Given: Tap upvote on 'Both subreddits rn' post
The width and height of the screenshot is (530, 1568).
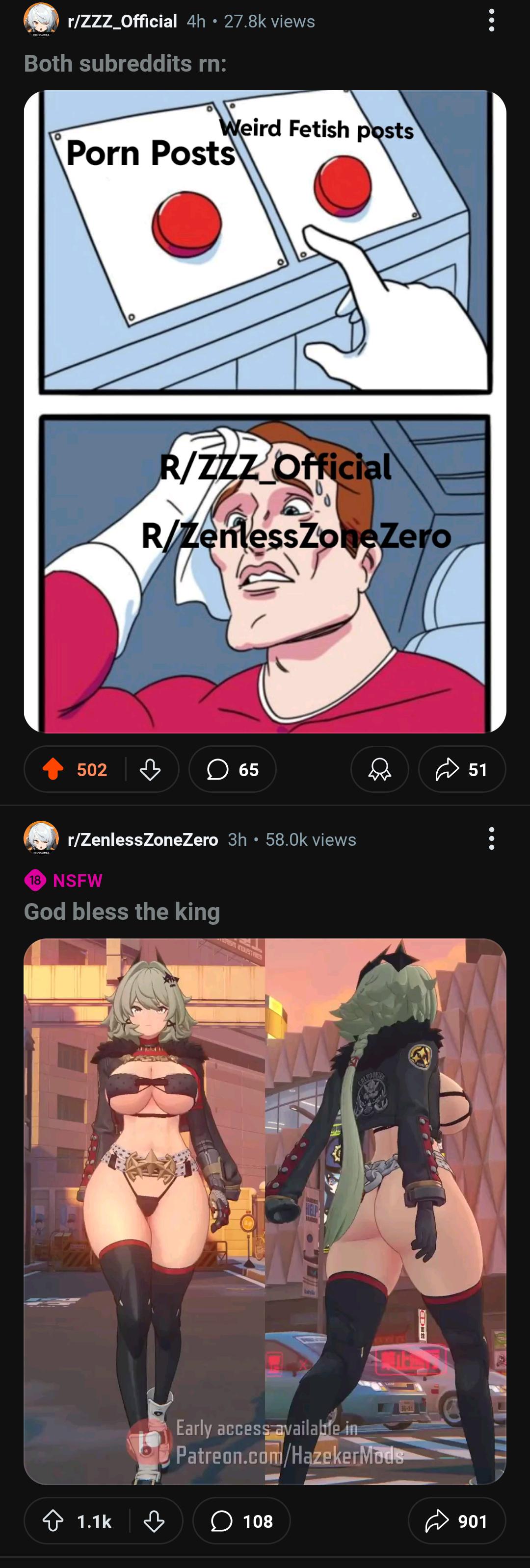Looking at the screenshot, I should click(x=53, y=769).
